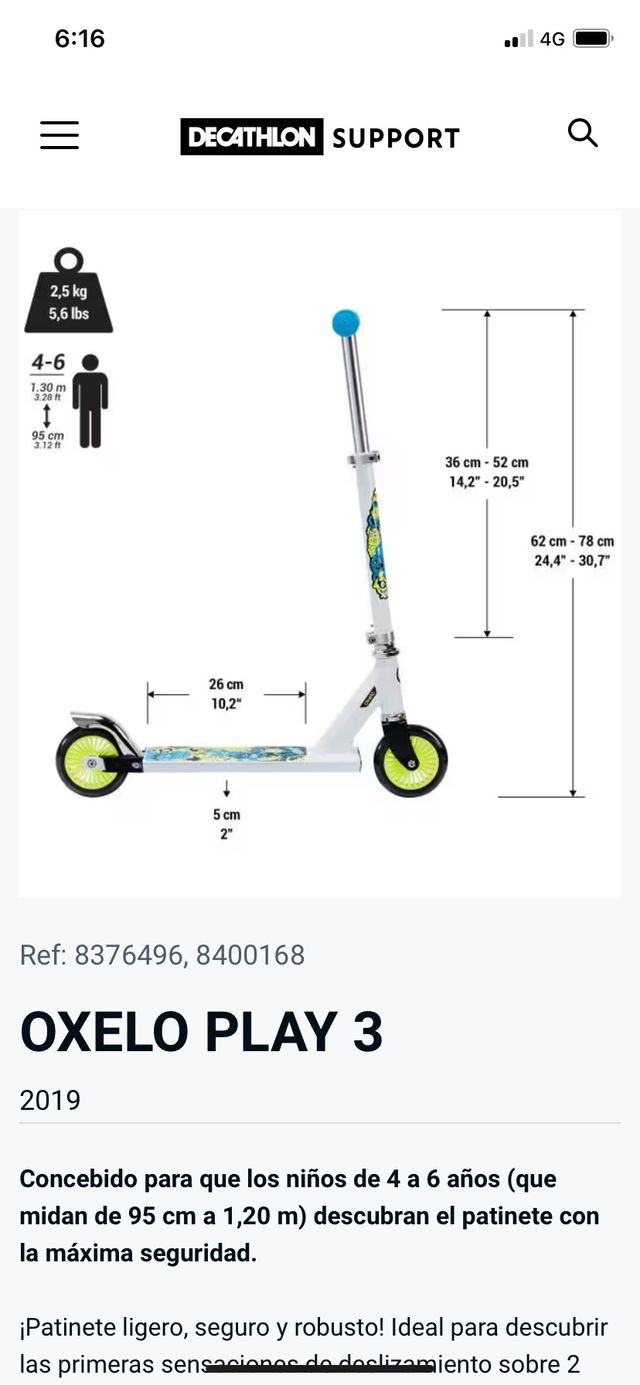Open the hamburger navigation menu
The height and width of the screenshot is (1385, 640).
pos(60,135)
